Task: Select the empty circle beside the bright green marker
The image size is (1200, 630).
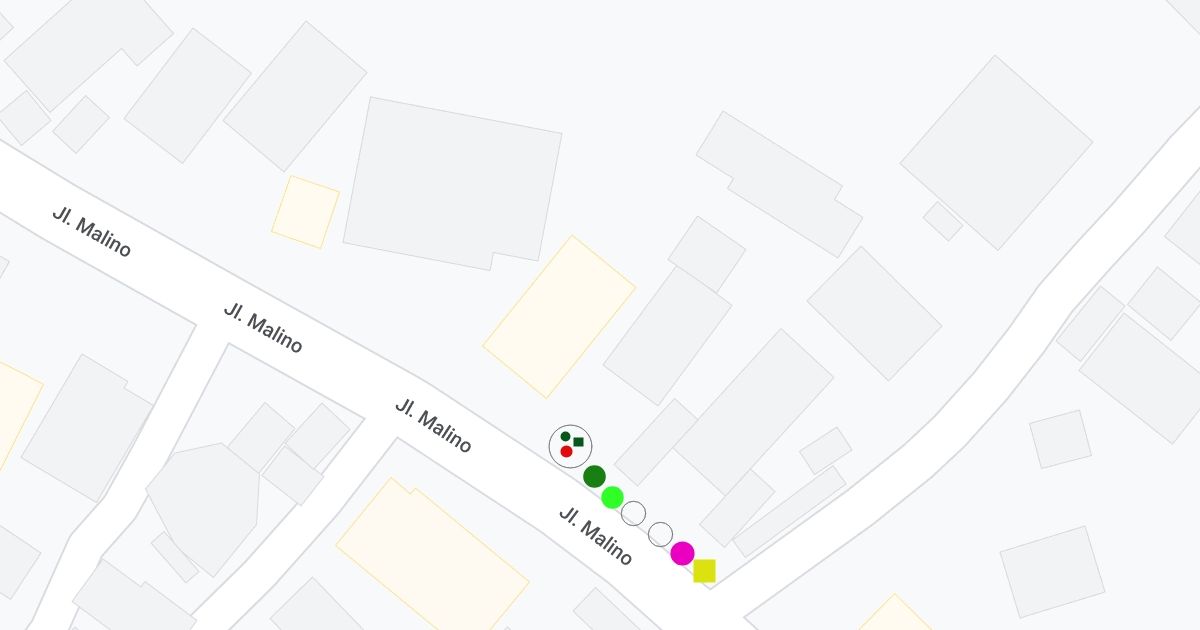Action: 633,513
